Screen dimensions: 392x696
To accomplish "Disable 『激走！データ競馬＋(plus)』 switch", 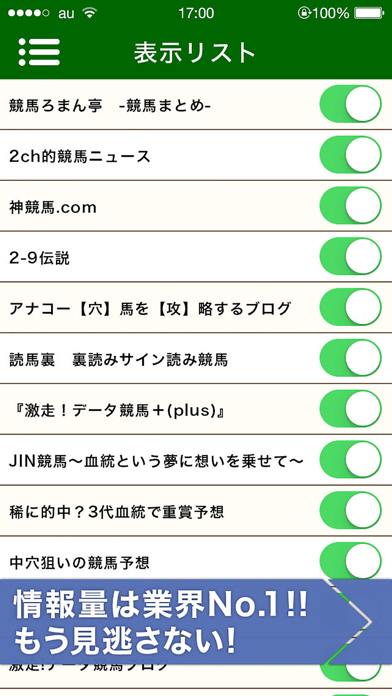I will point(351,409).
